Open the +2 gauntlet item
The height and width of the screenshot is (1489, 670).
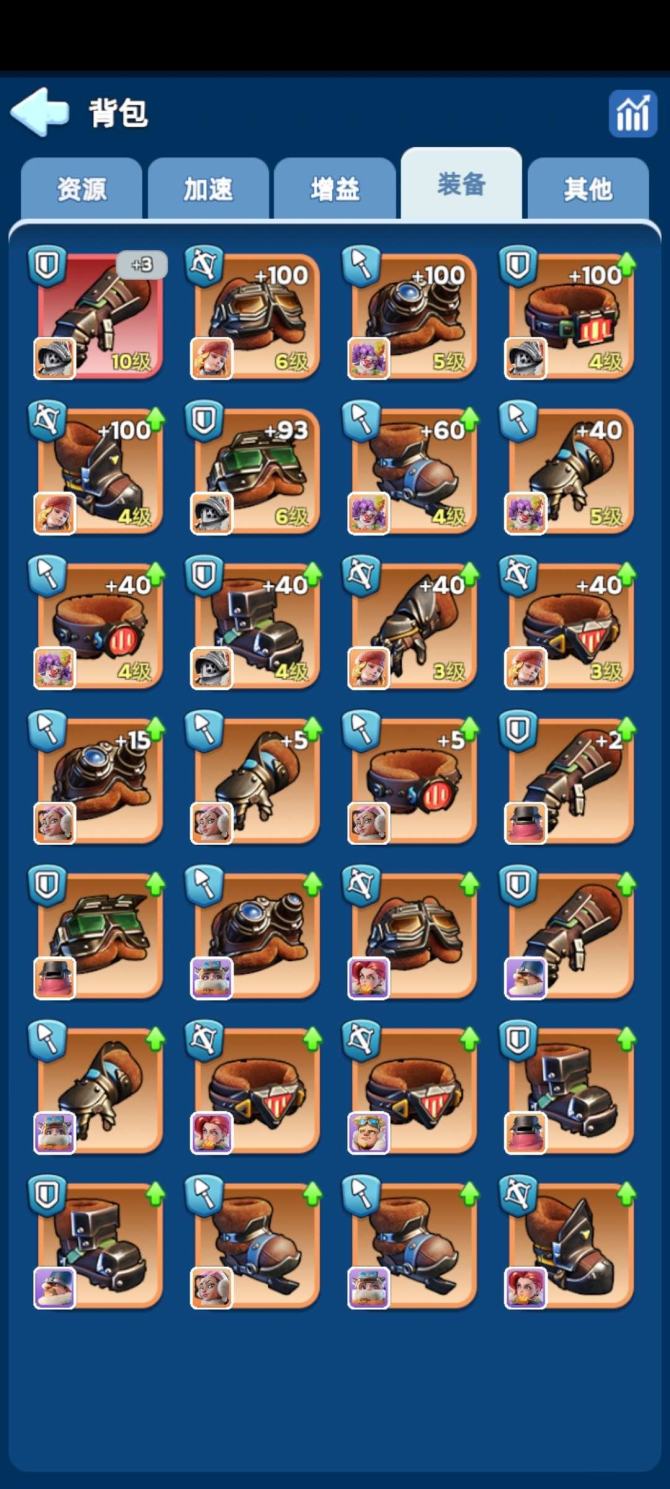pyautogui.click(x=570, y=781)
